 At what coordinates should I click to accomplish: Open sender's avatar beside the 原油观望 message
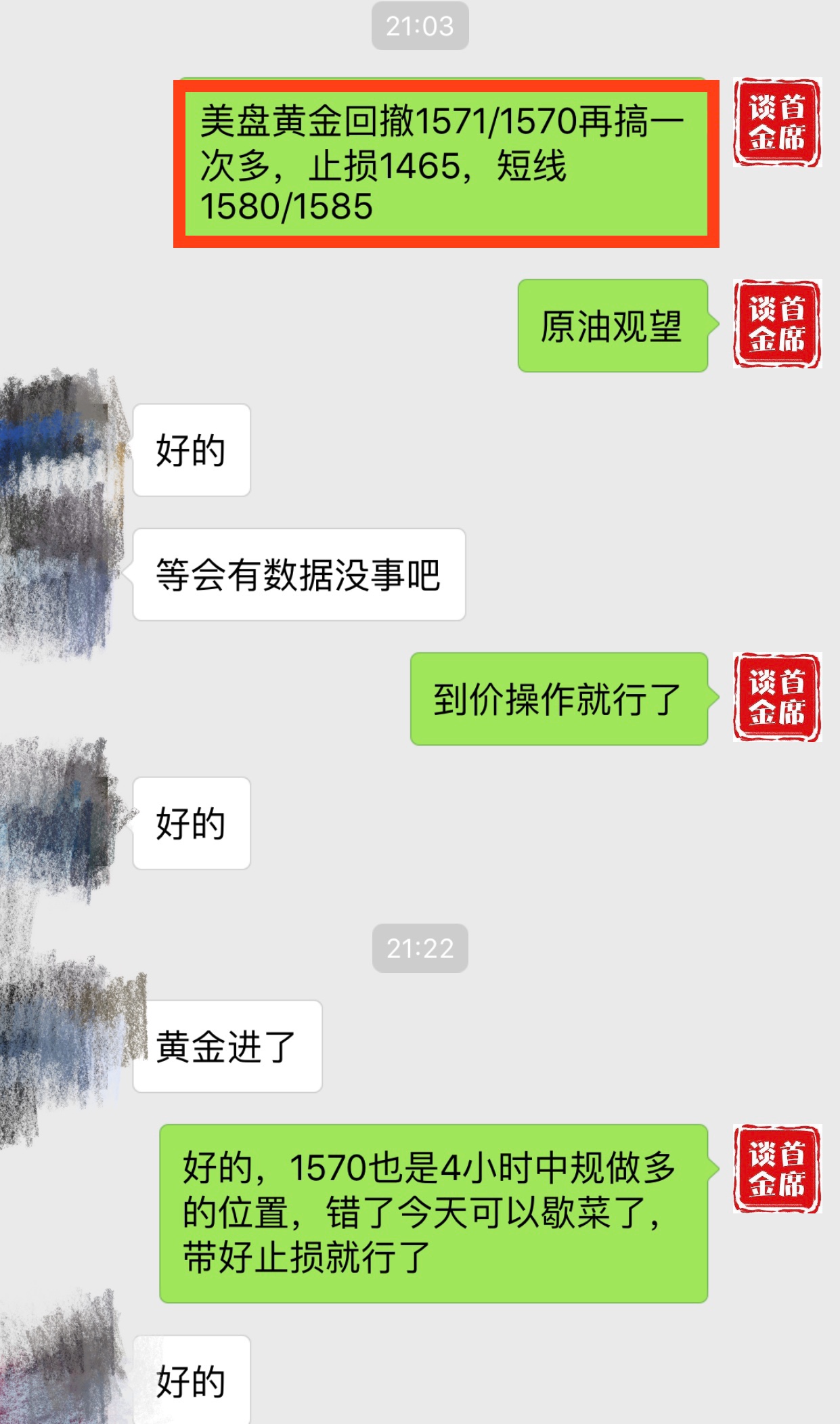[x=777, y=324]
